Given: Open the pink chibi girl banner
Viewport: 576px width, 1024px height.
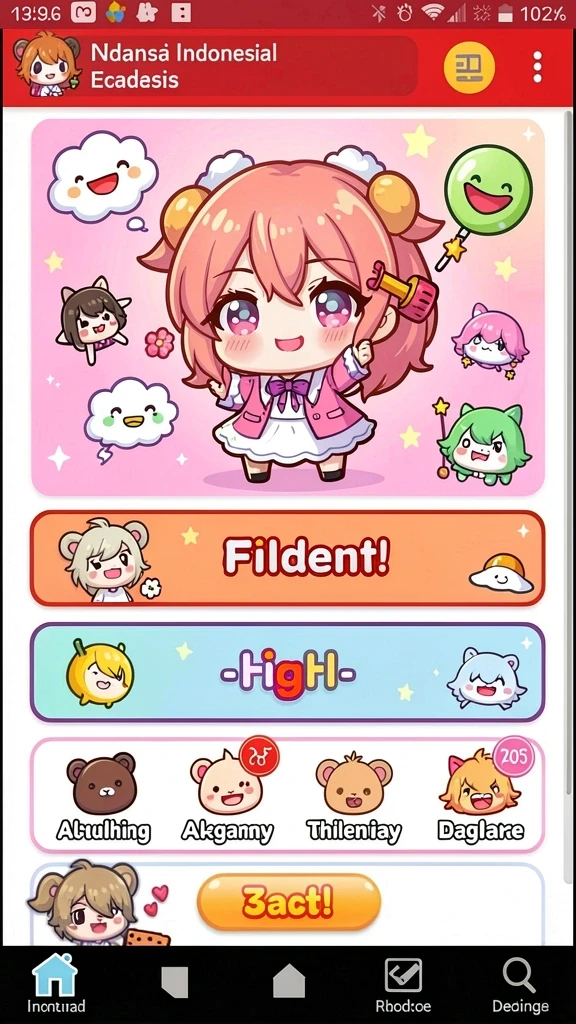Looking at the screenshot, I should pos(288,307).
